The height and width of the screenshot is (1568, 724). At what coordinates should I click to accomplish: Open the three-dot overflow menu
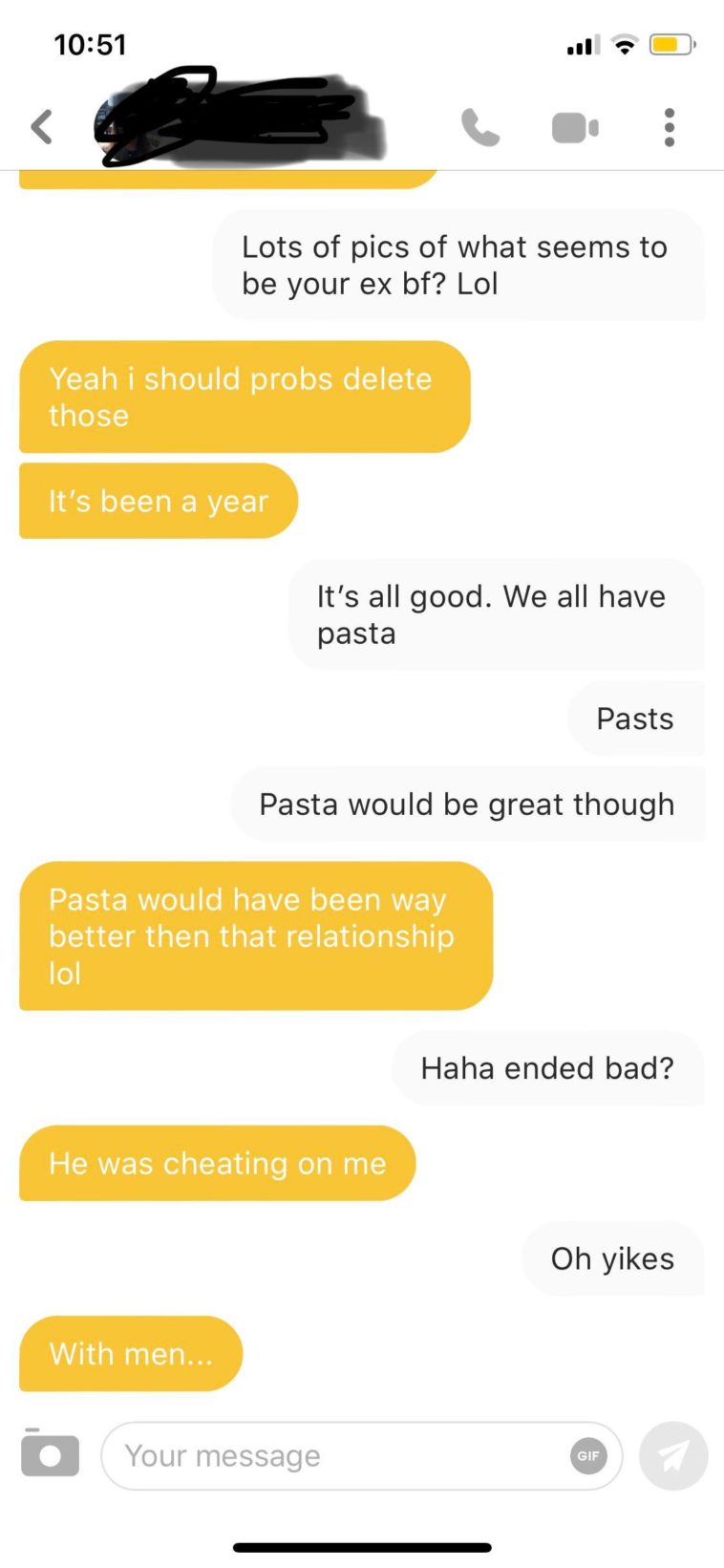click(670, 127)
